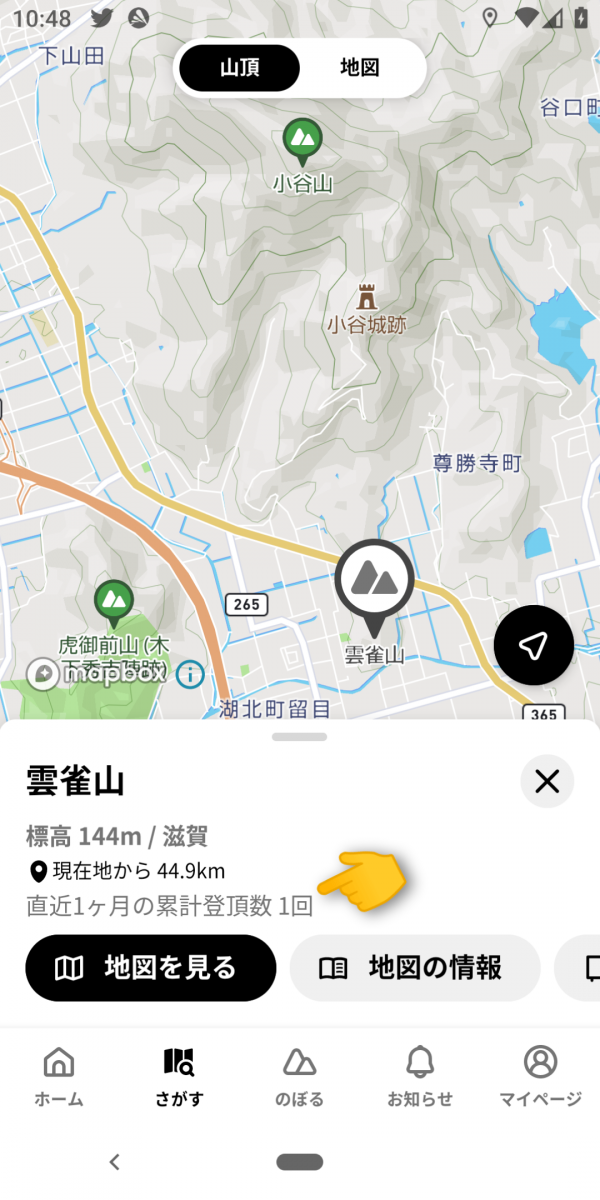Screen dimensions: 600x1200
Task: Close the 雲雀山 detail panel
Action: click(x=547, y=782)
